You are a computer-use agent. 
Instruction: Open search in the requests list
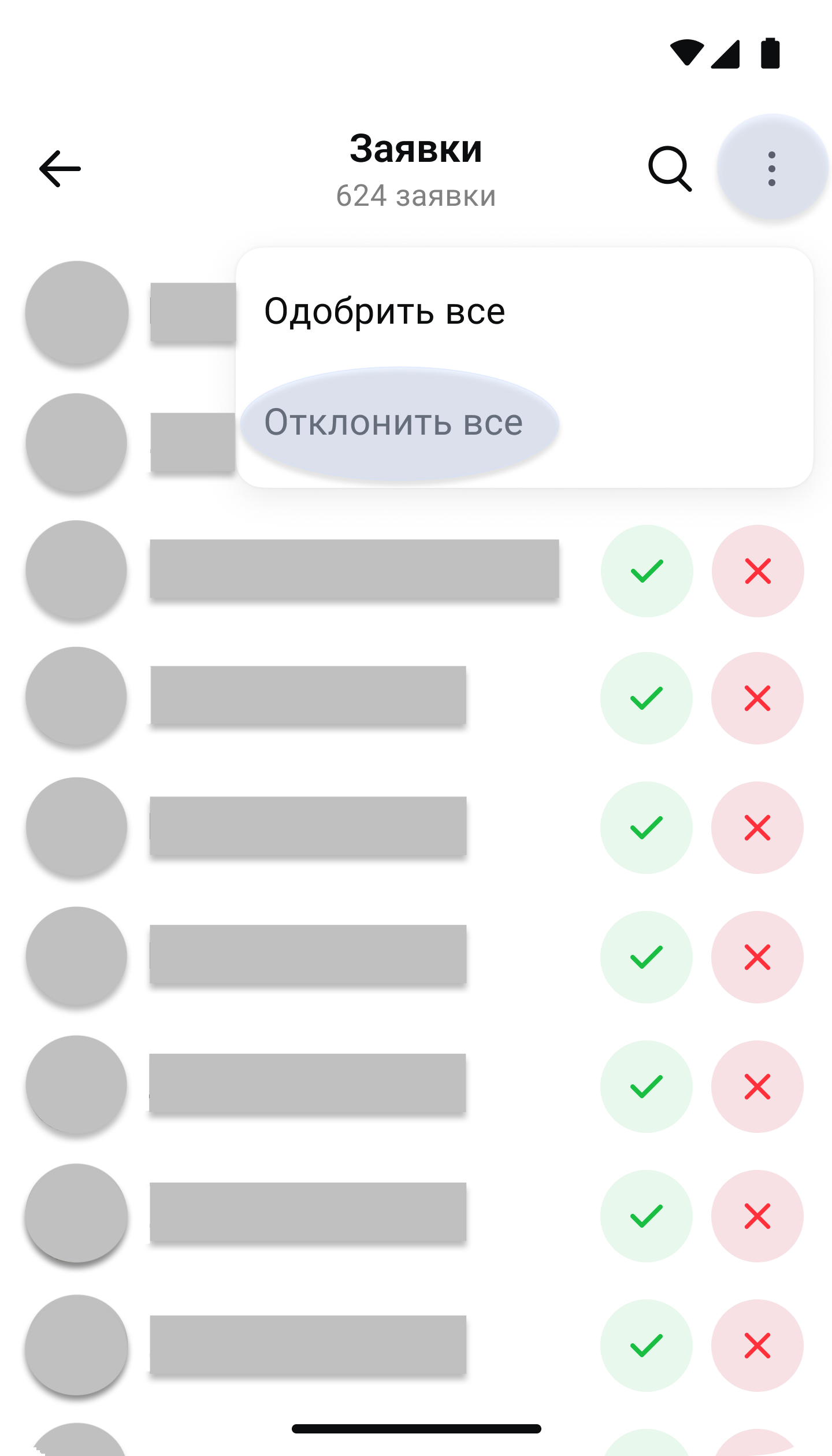tap(670, 169)
